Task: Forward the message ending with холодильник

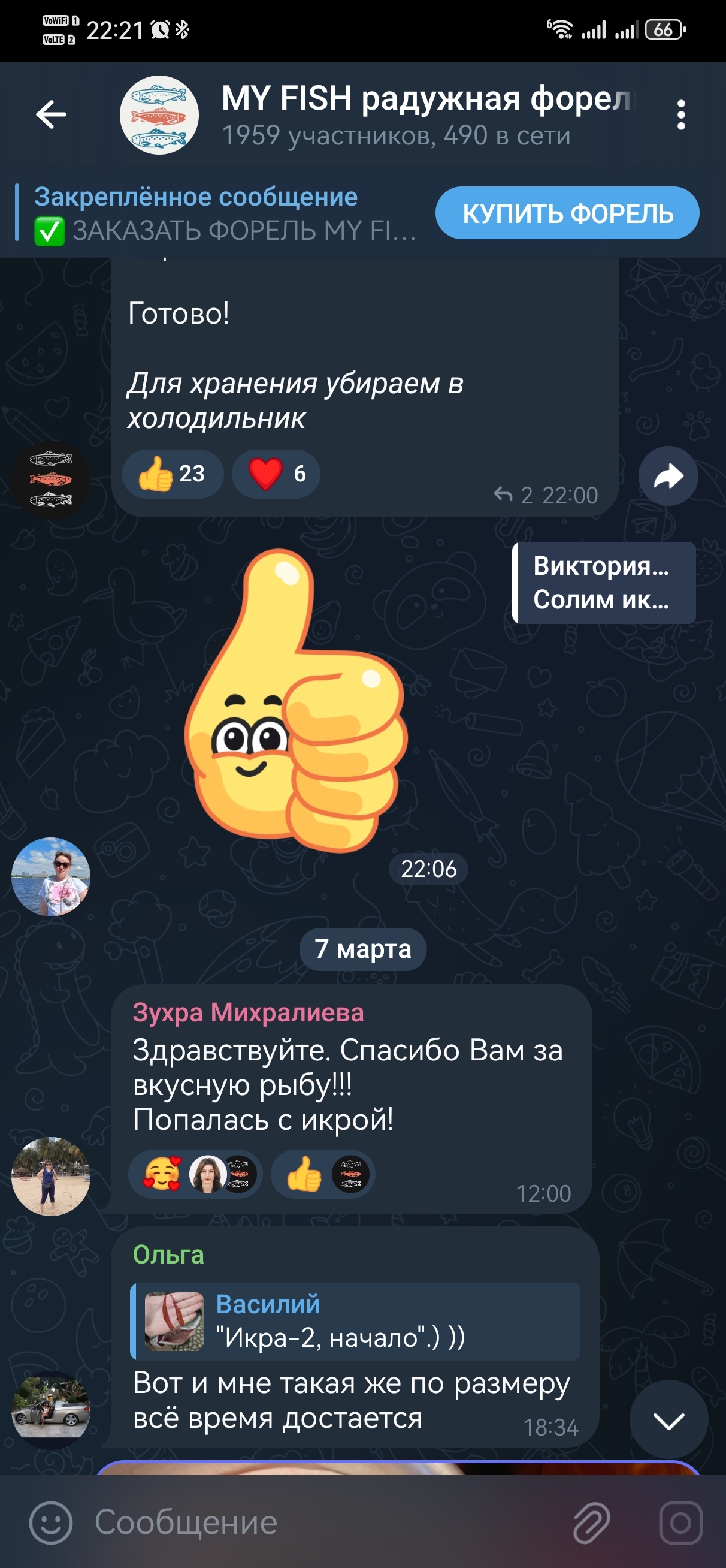Action: click(667, 476)
